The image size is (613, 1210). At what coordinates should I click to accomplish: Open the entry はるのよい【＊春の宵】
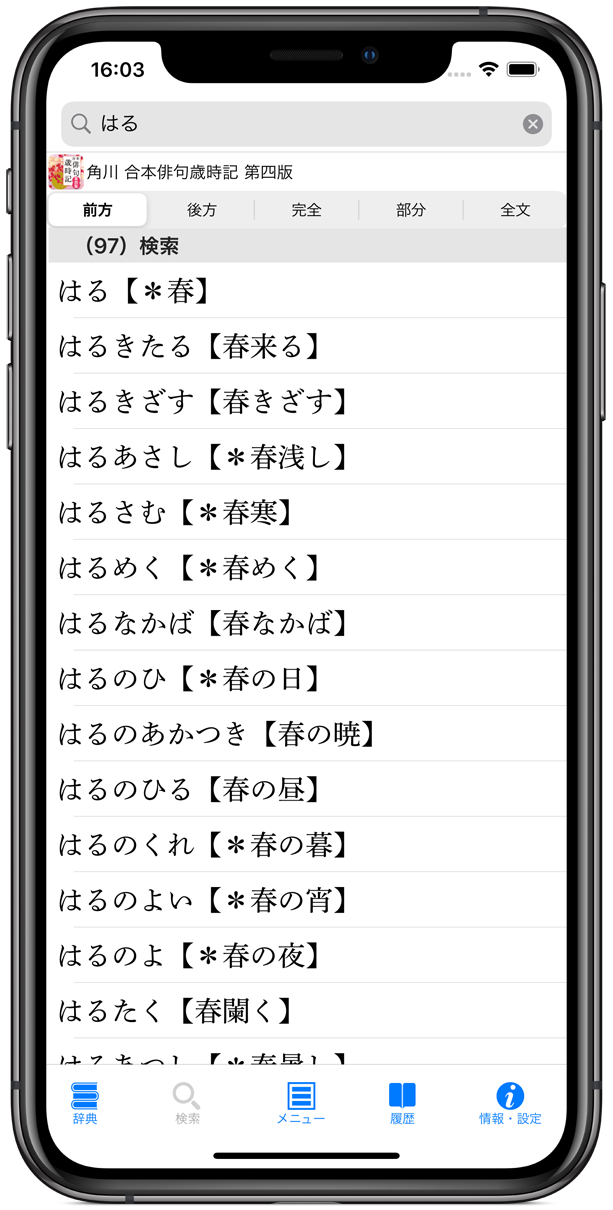point(306,900)
